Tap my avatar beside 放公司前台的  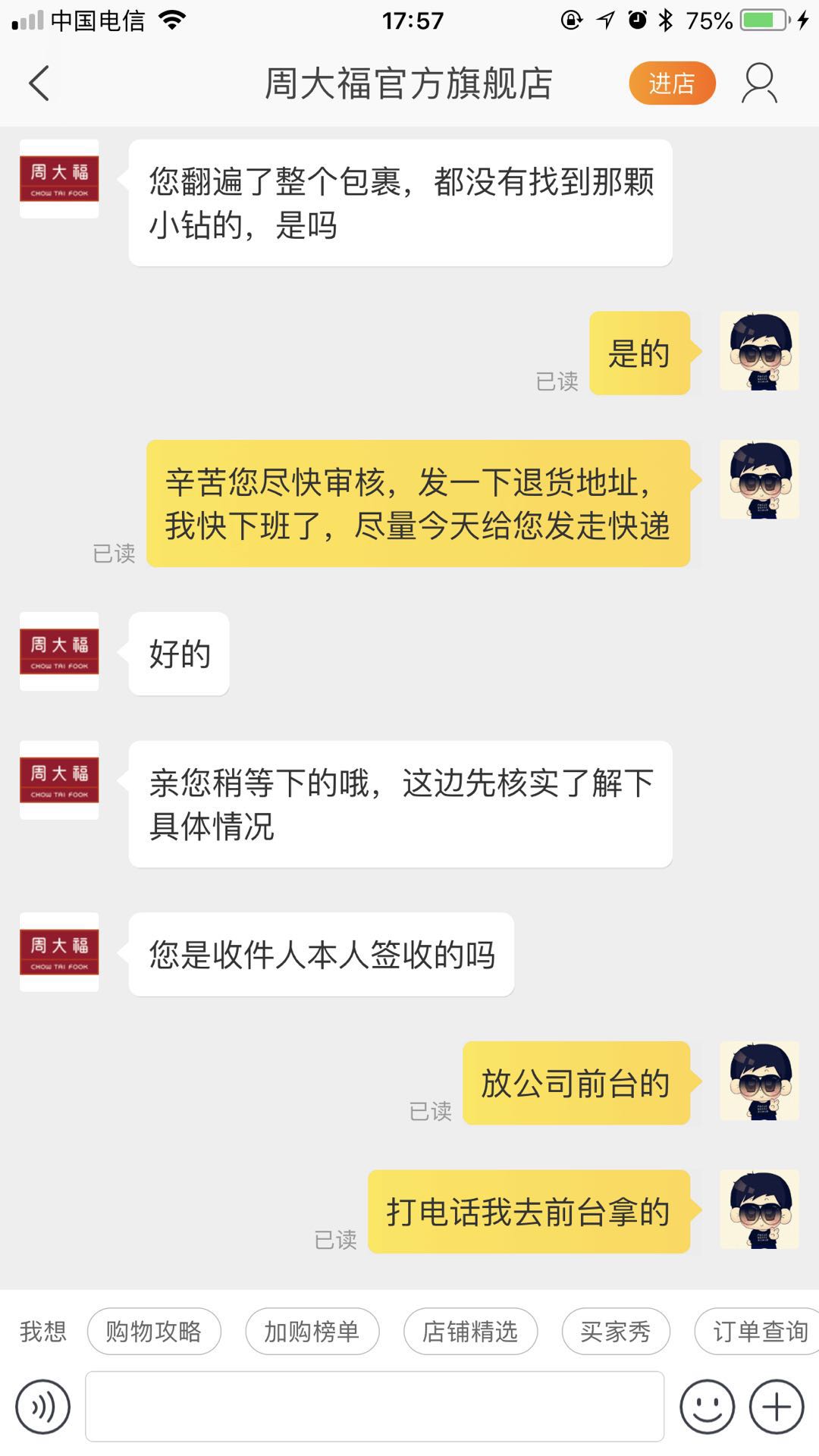coord(759,1081)
